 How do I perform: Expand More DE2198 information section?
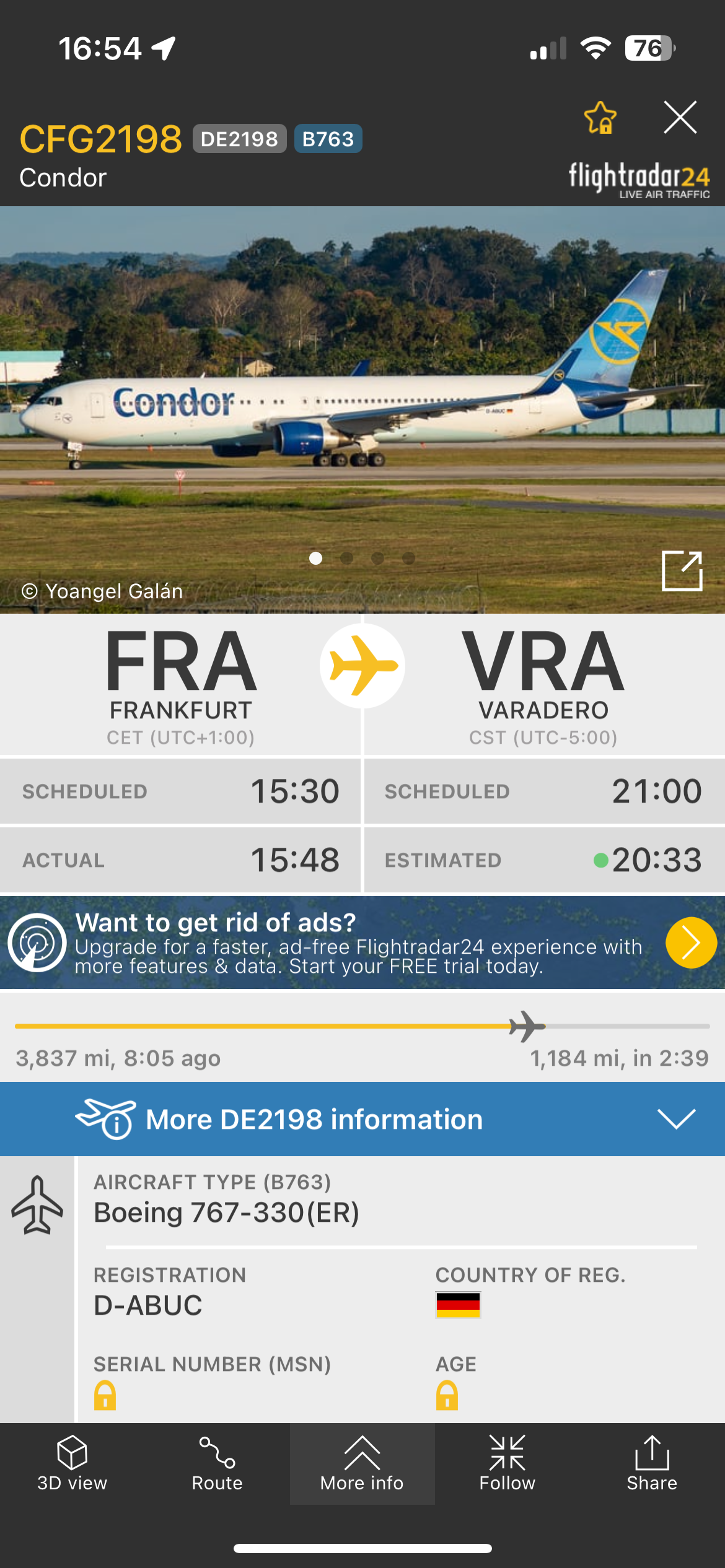[x=676, y=1119]
